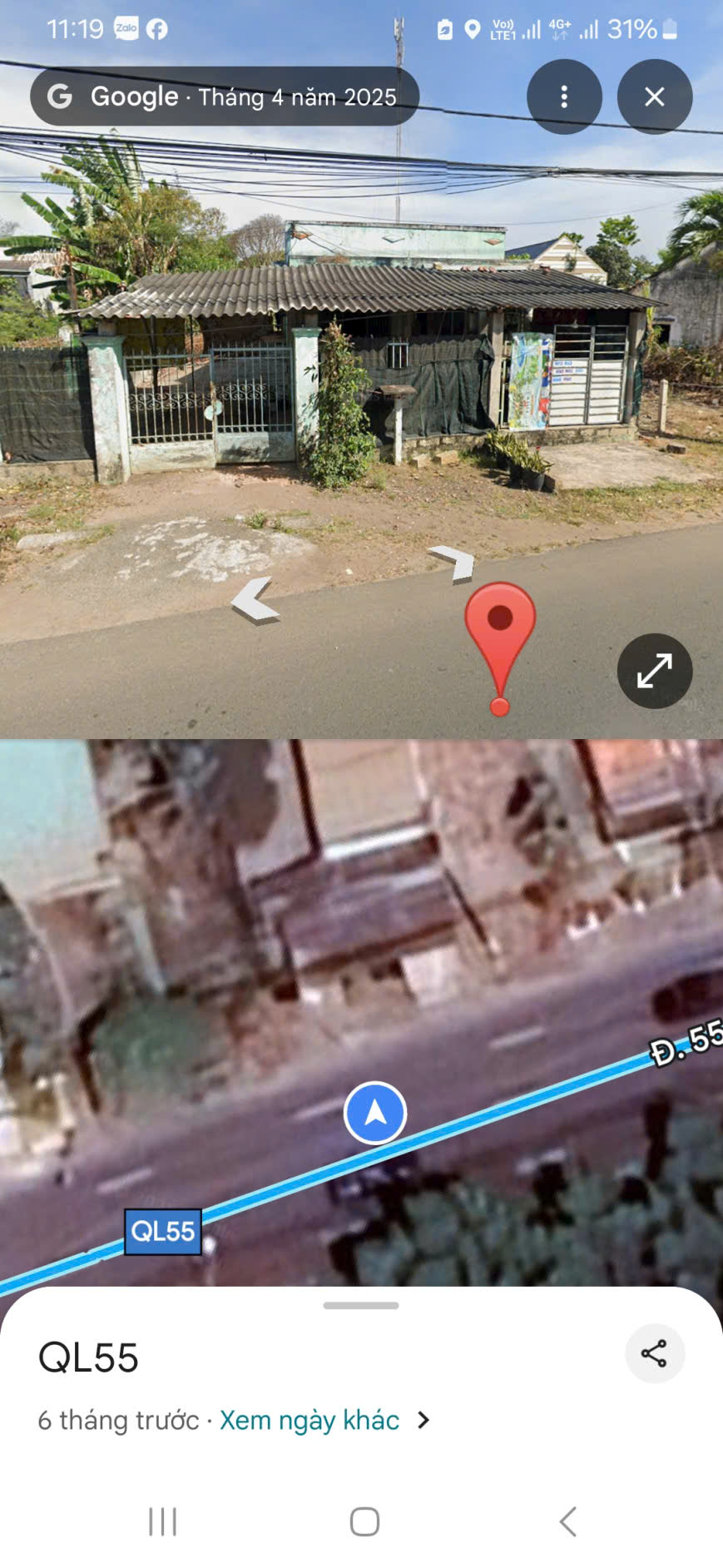Move right along the street arrow
723x1568 pixels.
(455, 562)
